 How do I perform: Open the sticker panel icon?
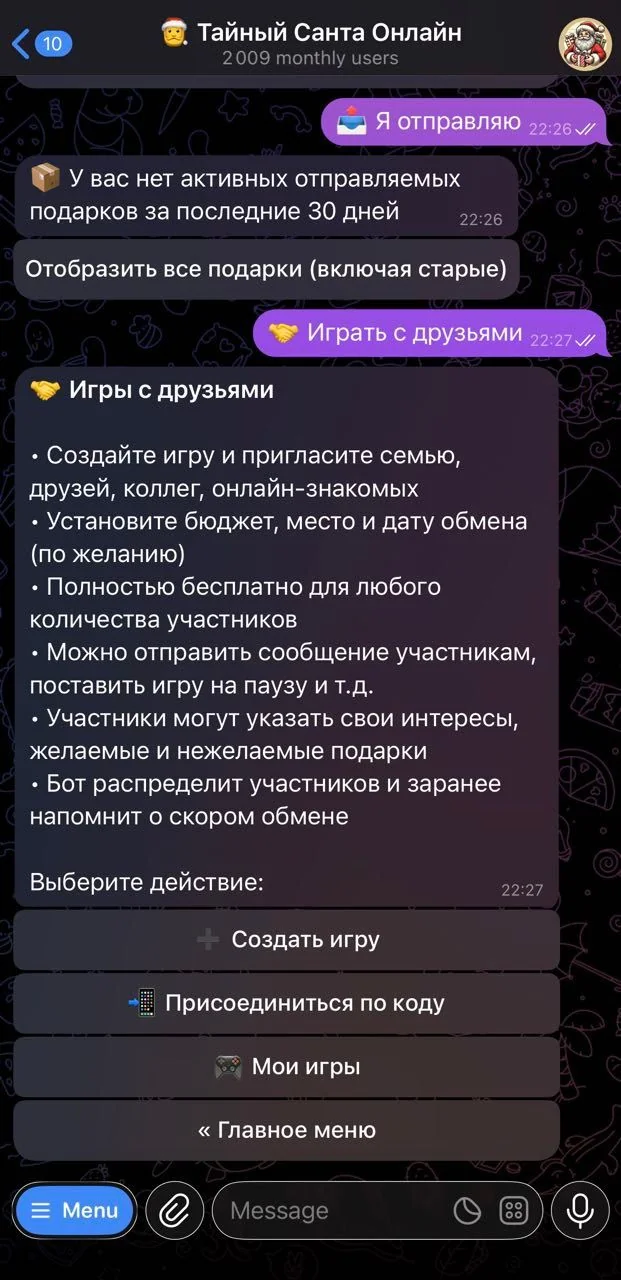click(467, 1211)
